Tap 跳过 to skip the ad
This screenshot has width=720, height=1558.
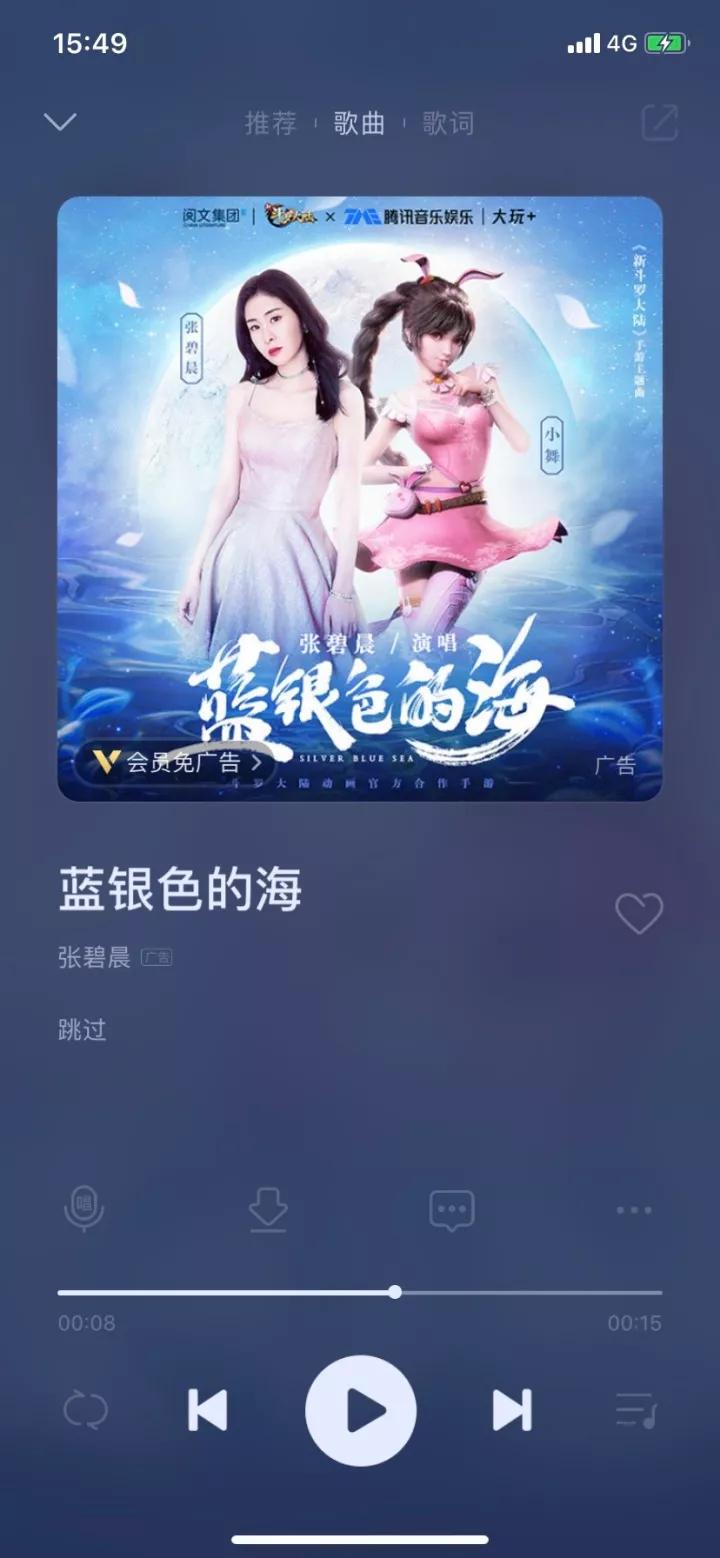(x=82, y=1030)
